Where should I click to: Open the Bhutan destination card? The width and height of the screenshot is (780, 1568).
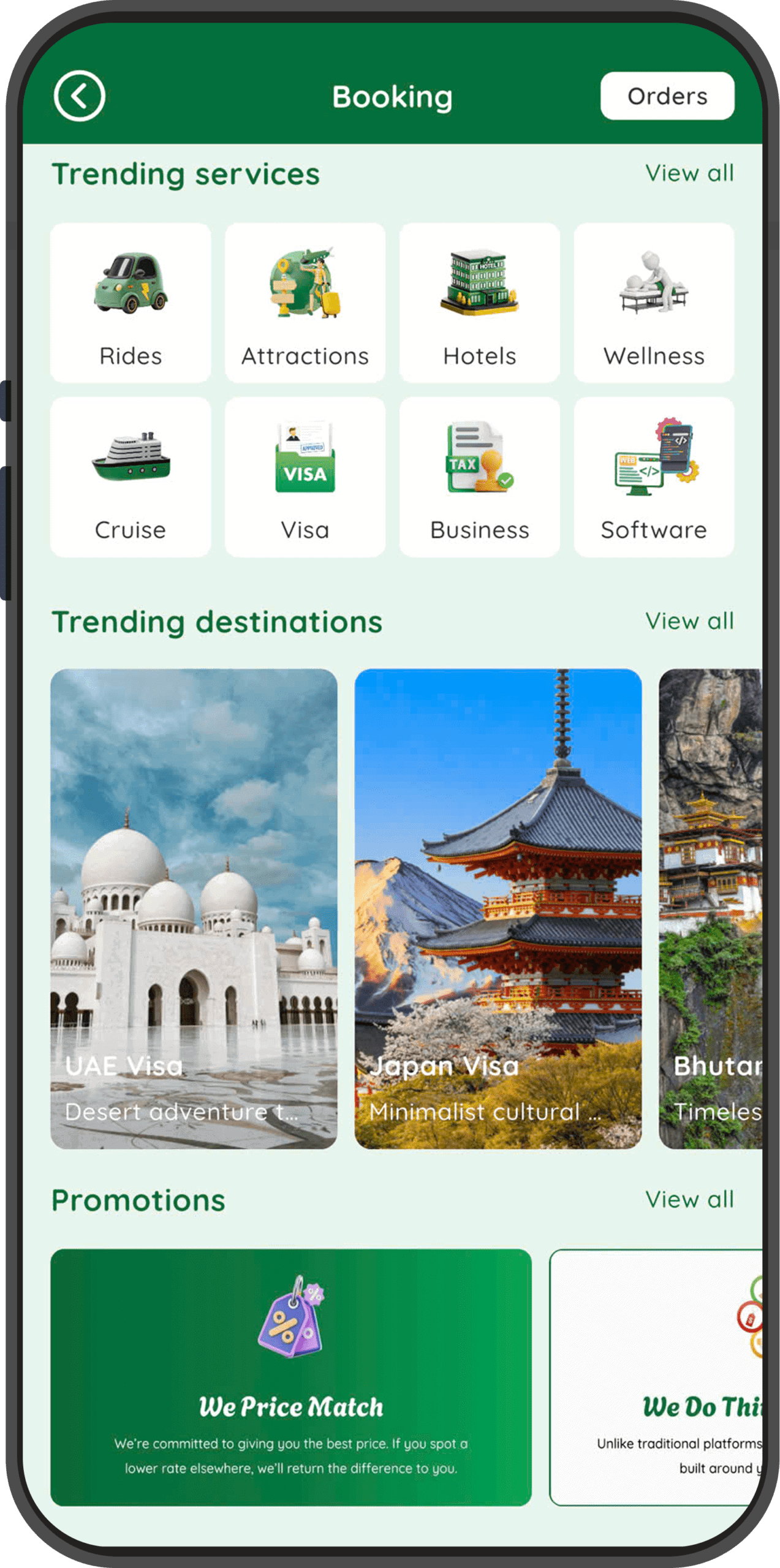coord(710,908)
